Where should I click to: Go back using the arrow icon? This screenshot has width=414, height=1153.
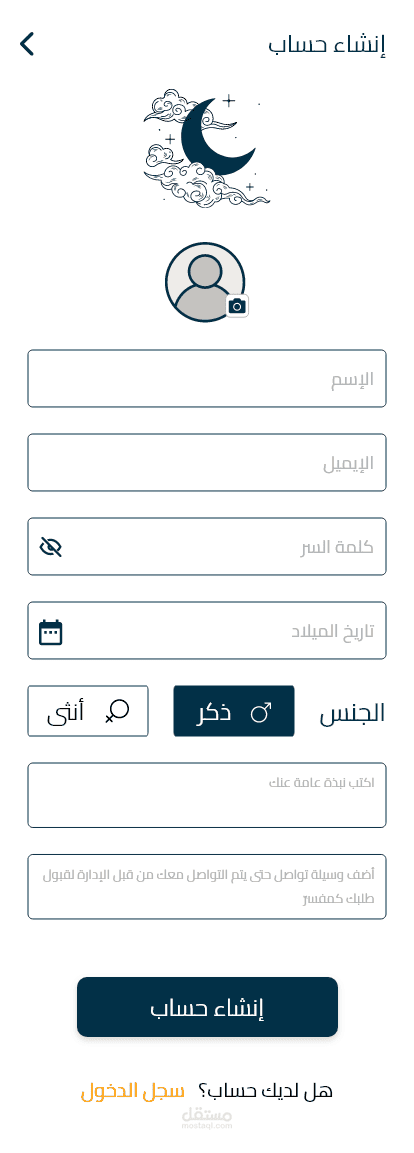coord(26,44)
